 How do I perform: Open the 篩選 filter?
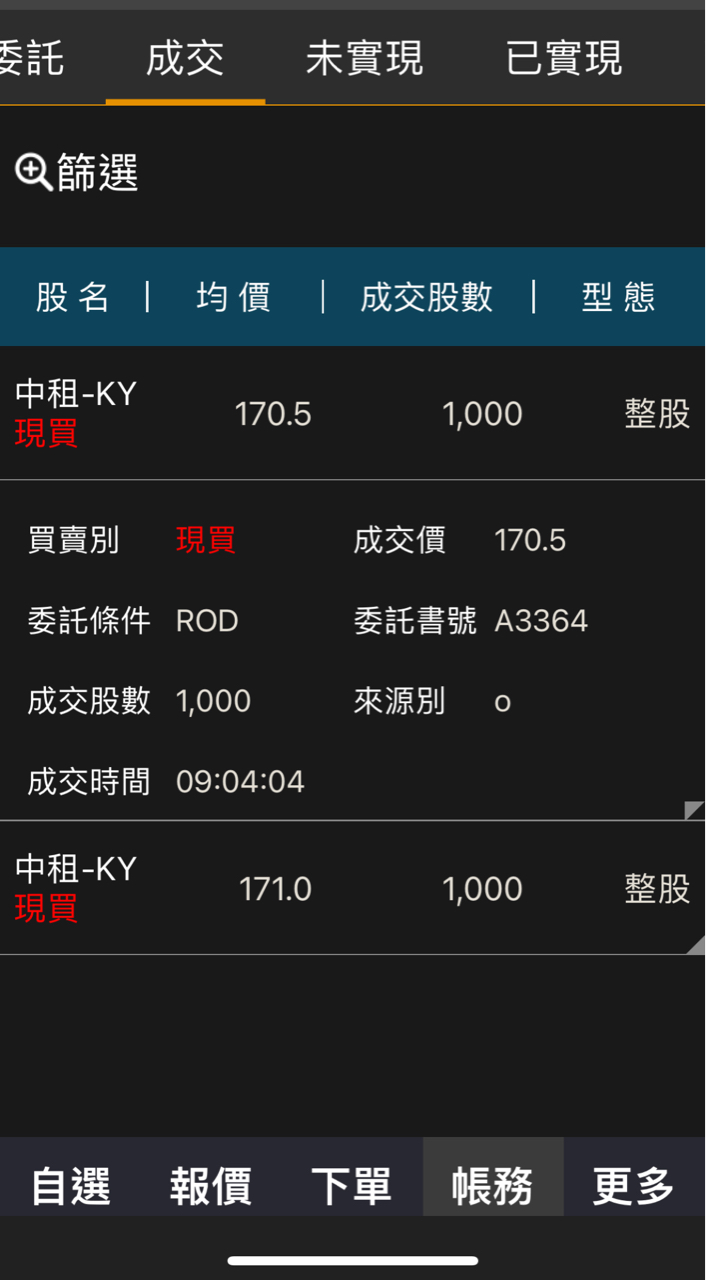pos(78,173)
